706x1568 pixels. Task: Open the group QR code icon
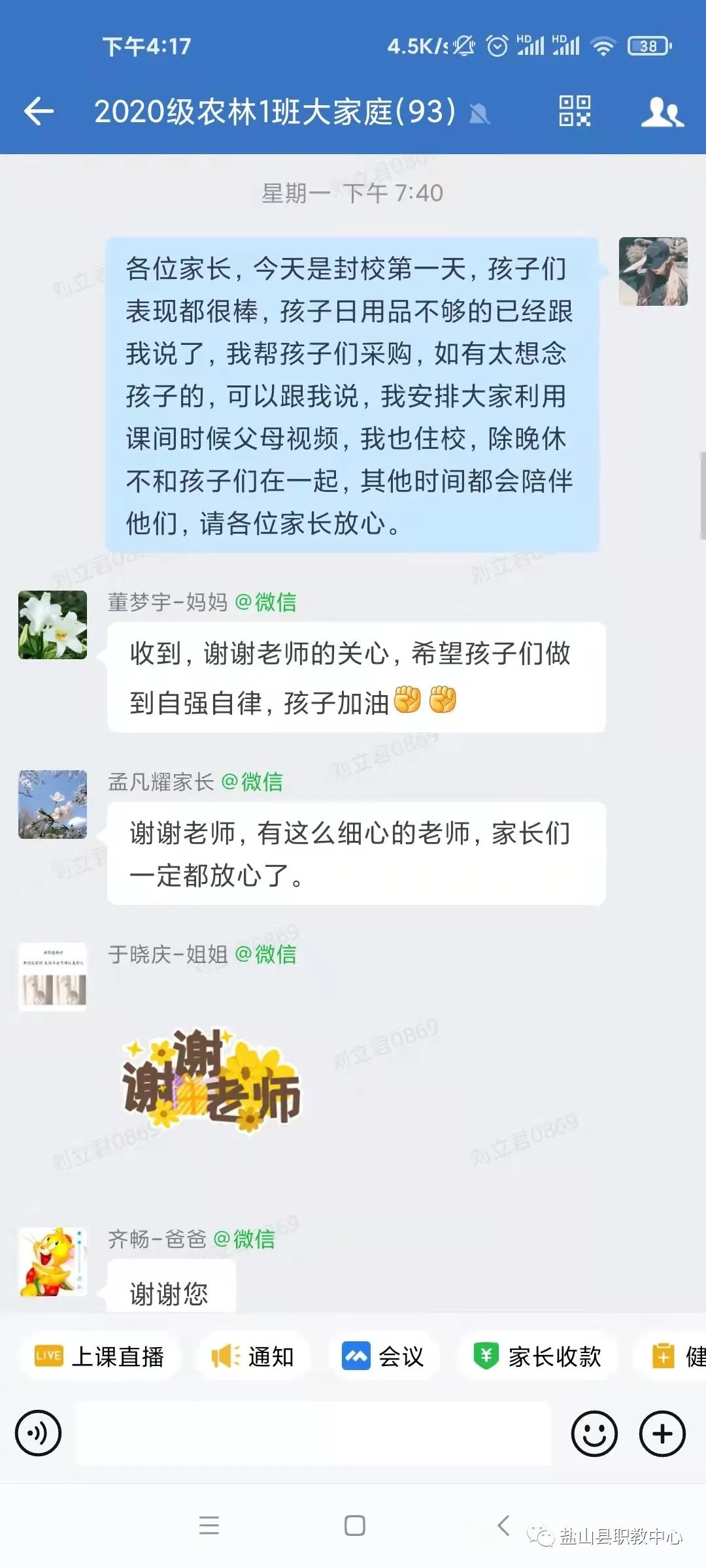pos(575,111)
